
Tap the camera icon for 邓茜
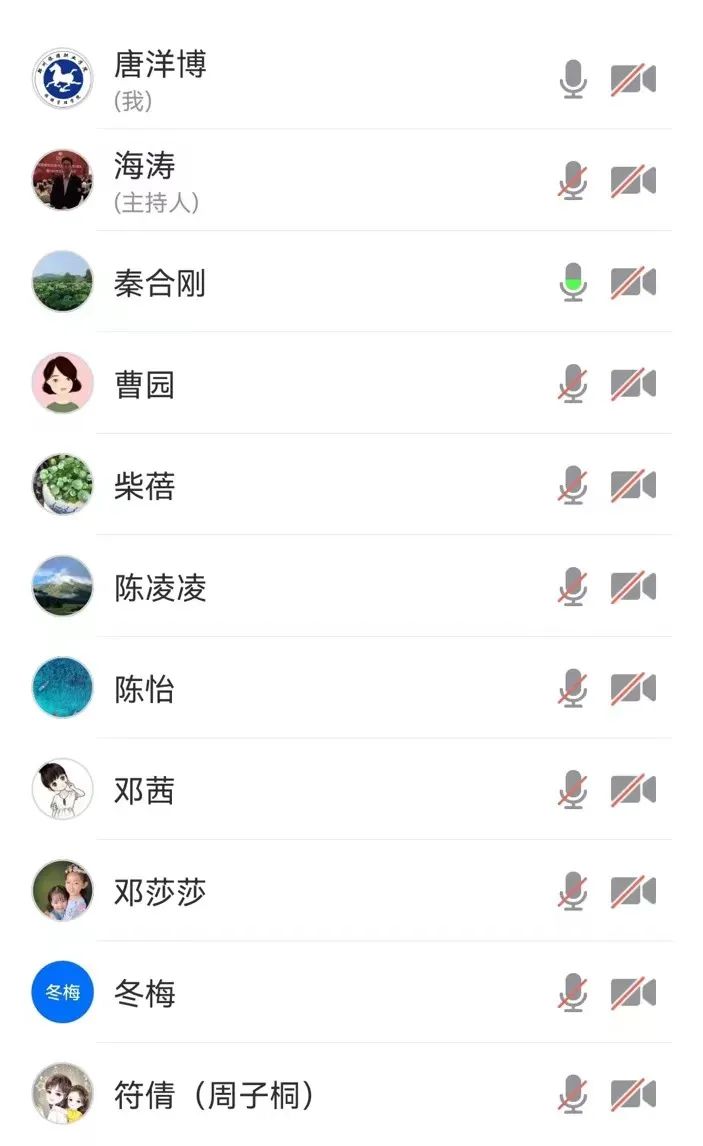[633, 790]
